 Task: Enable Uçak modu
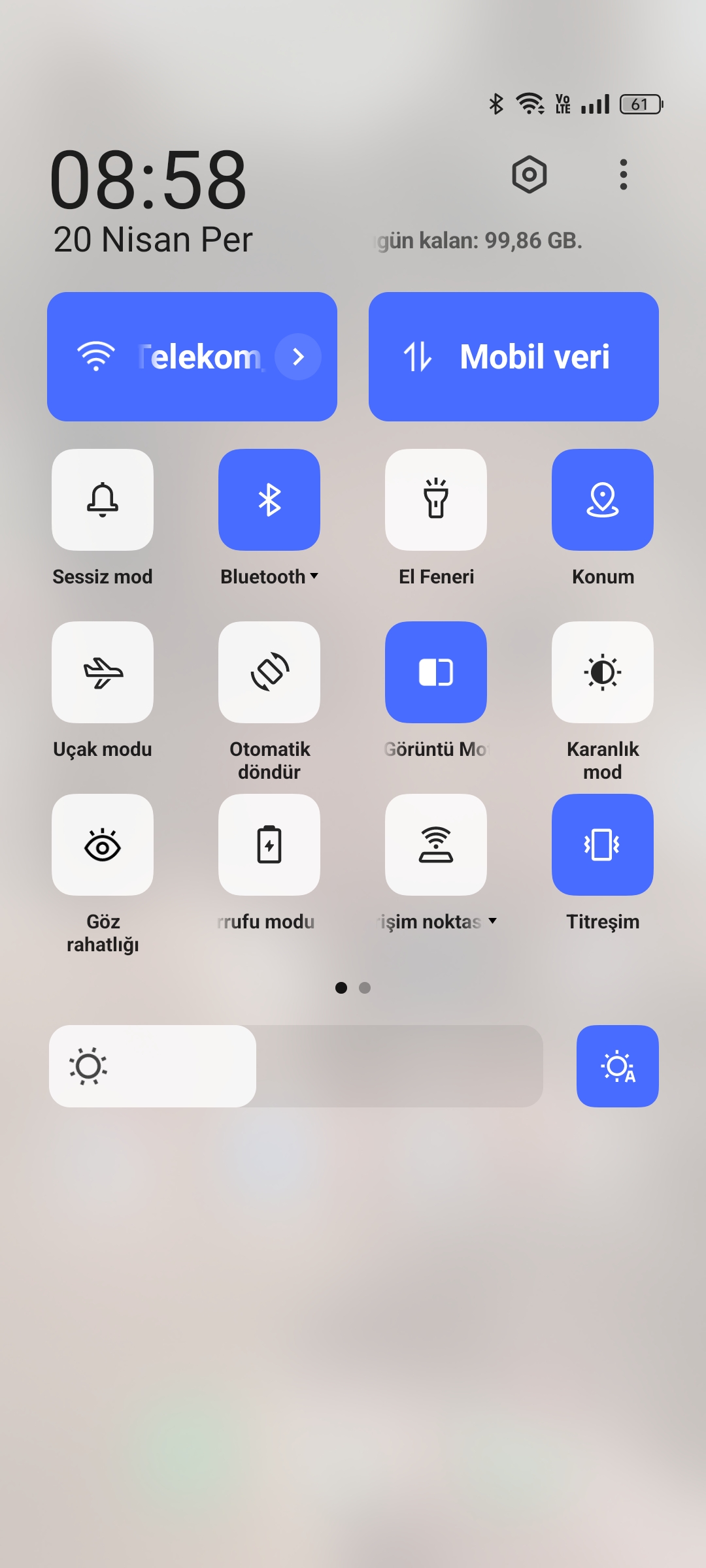pos(103,672)
